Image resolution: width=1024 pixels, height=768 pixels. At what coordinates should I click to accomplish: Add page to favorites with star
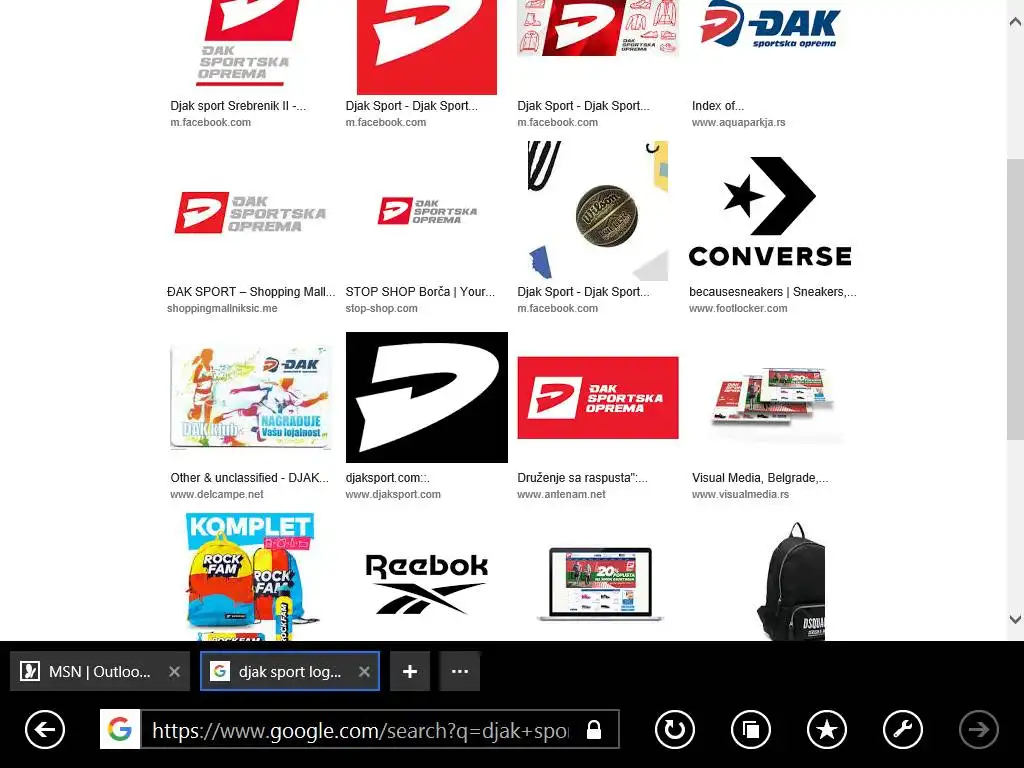tap(826, 730)
